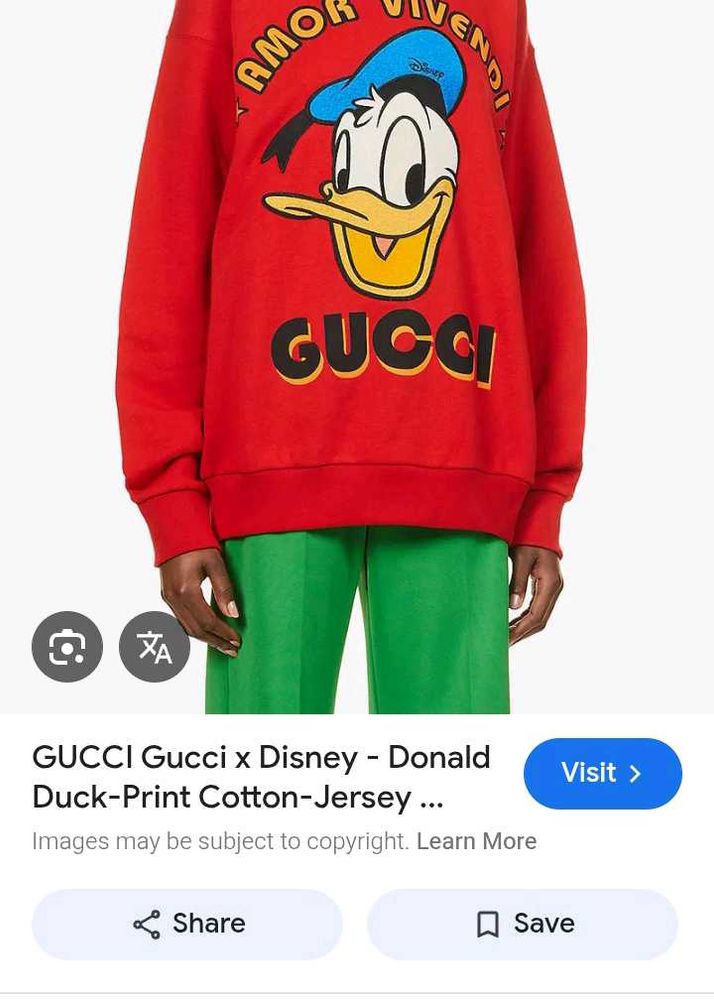The height and width of the screenshot is (1000, 714).
Task: Save this image to collections
Action: coord(522,923)
